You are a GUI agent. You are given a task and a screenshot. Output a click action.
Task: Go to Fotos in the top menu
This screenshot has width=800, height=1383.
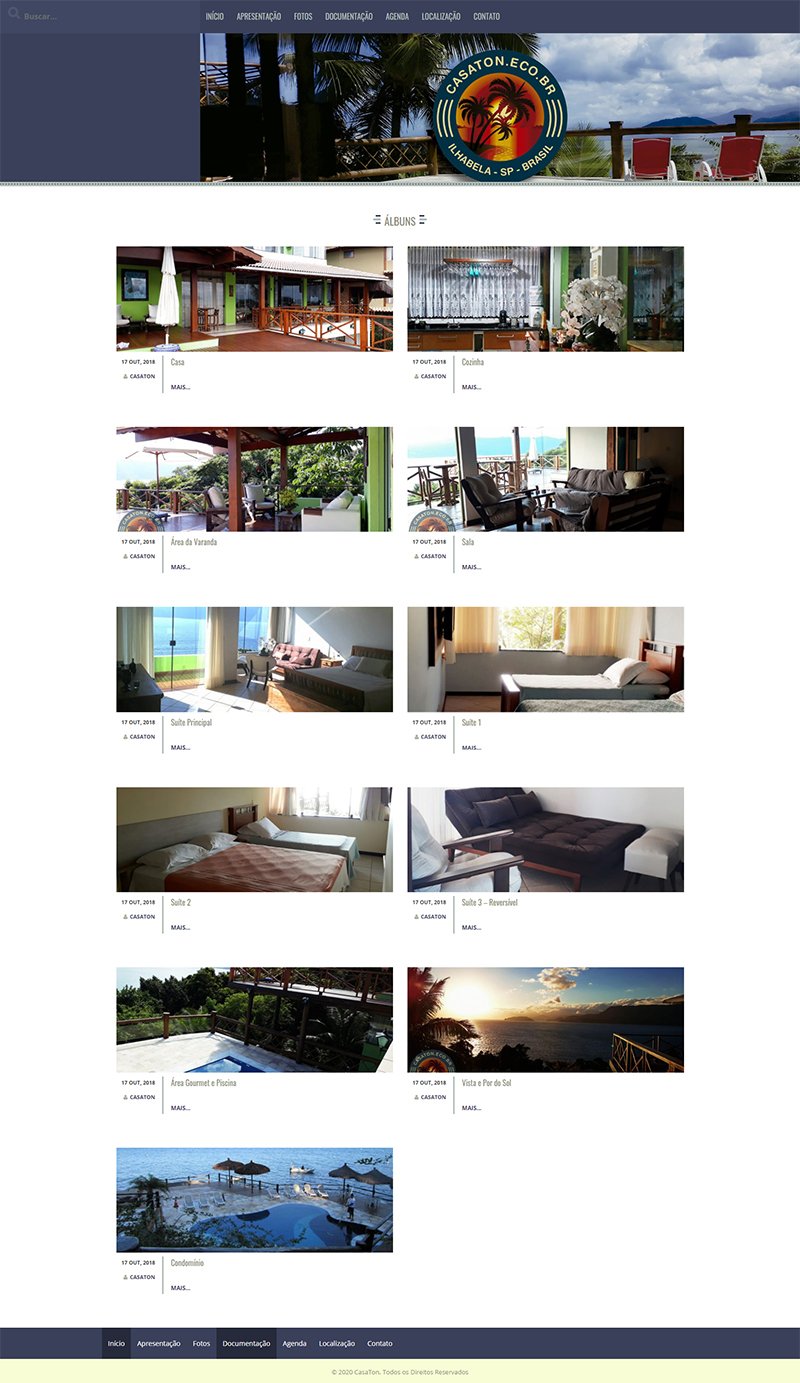(303, 17)
